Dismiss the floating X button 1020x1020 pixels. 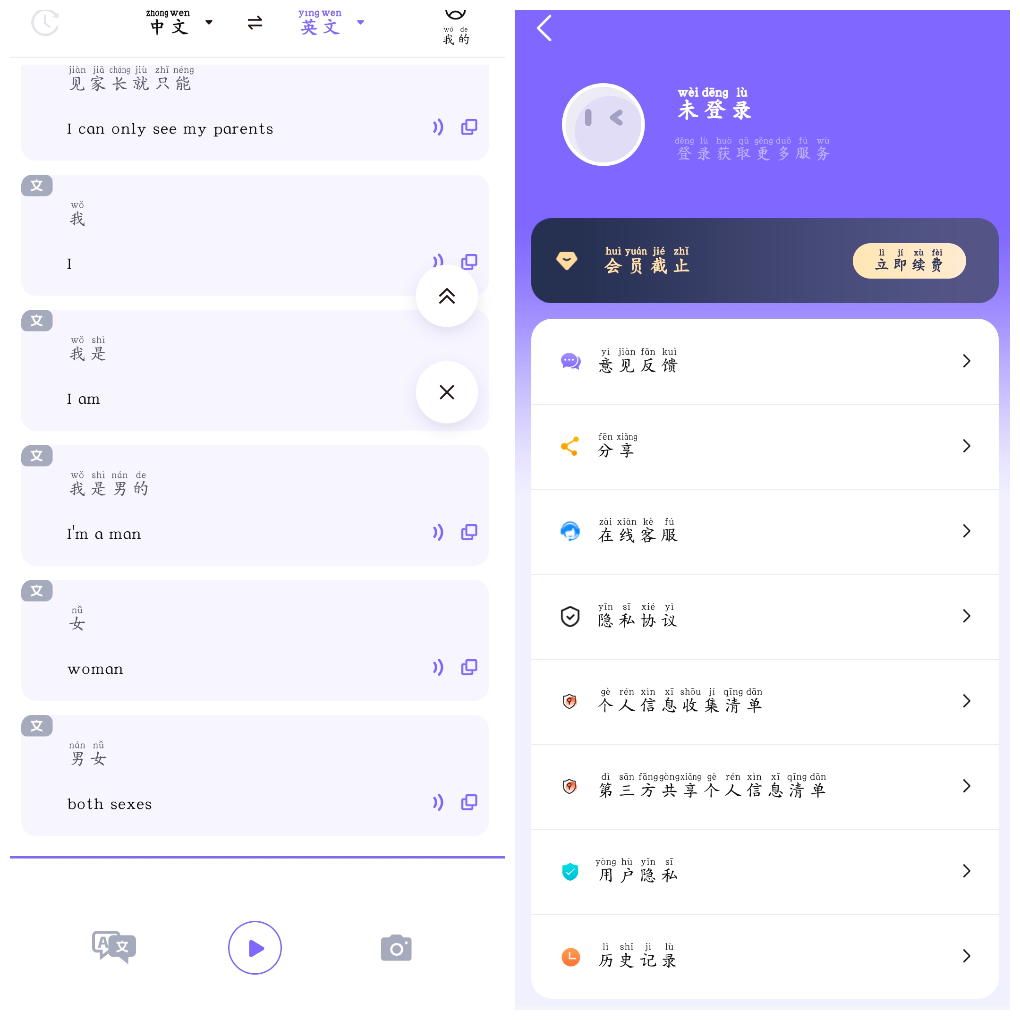coord(447,392)
